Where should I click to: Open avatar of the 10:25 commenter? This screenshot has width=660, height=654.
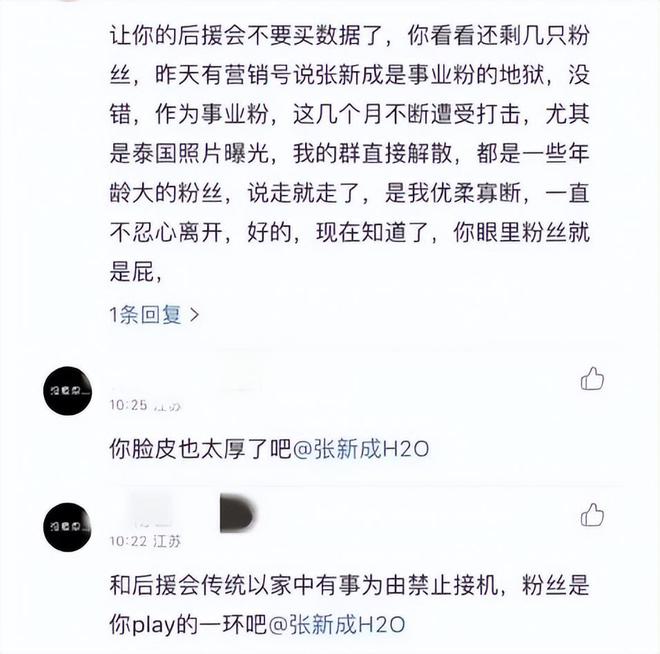pyautogui.click(x=67, y=391)
